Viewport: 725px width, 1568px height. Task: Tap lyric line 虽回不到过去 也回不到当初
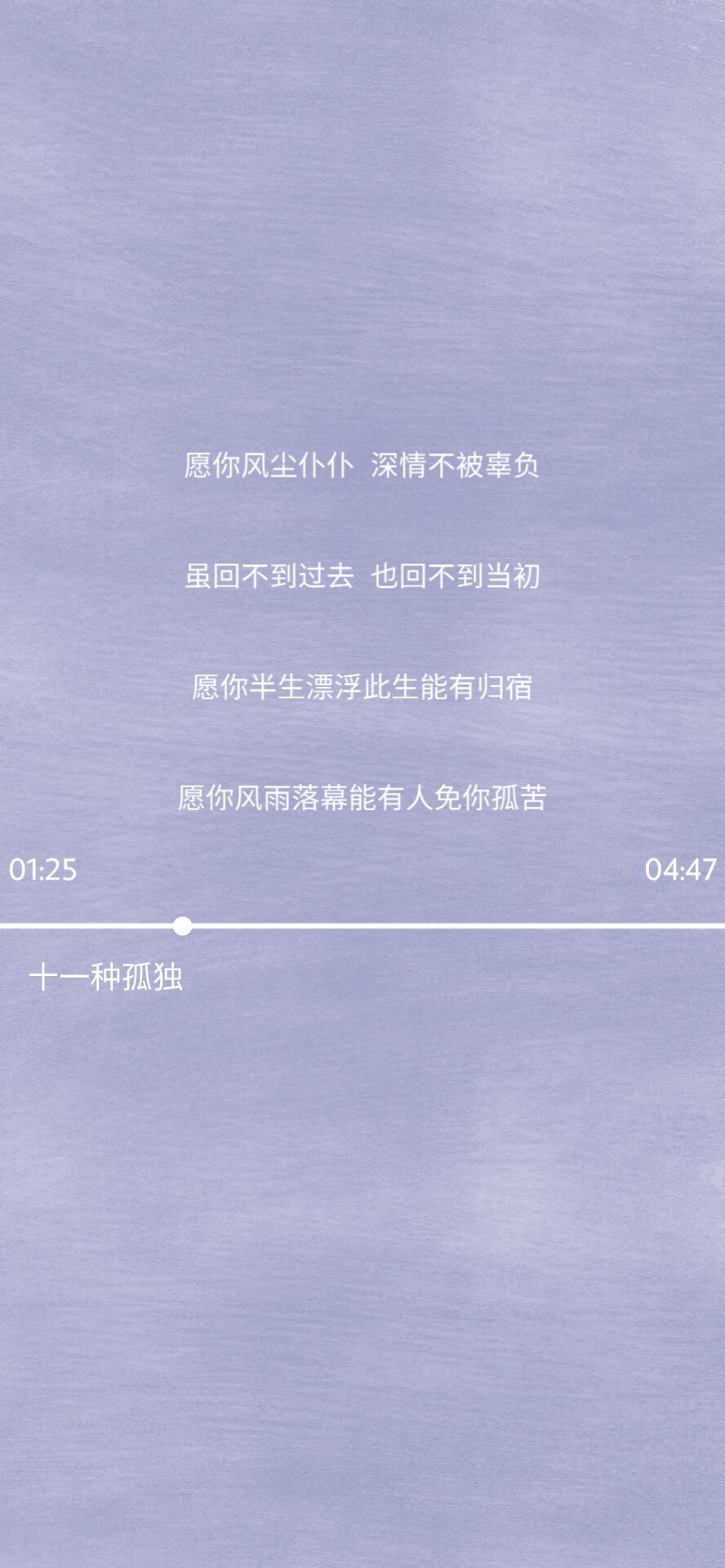pyautogui.click(x=362, y=580)
